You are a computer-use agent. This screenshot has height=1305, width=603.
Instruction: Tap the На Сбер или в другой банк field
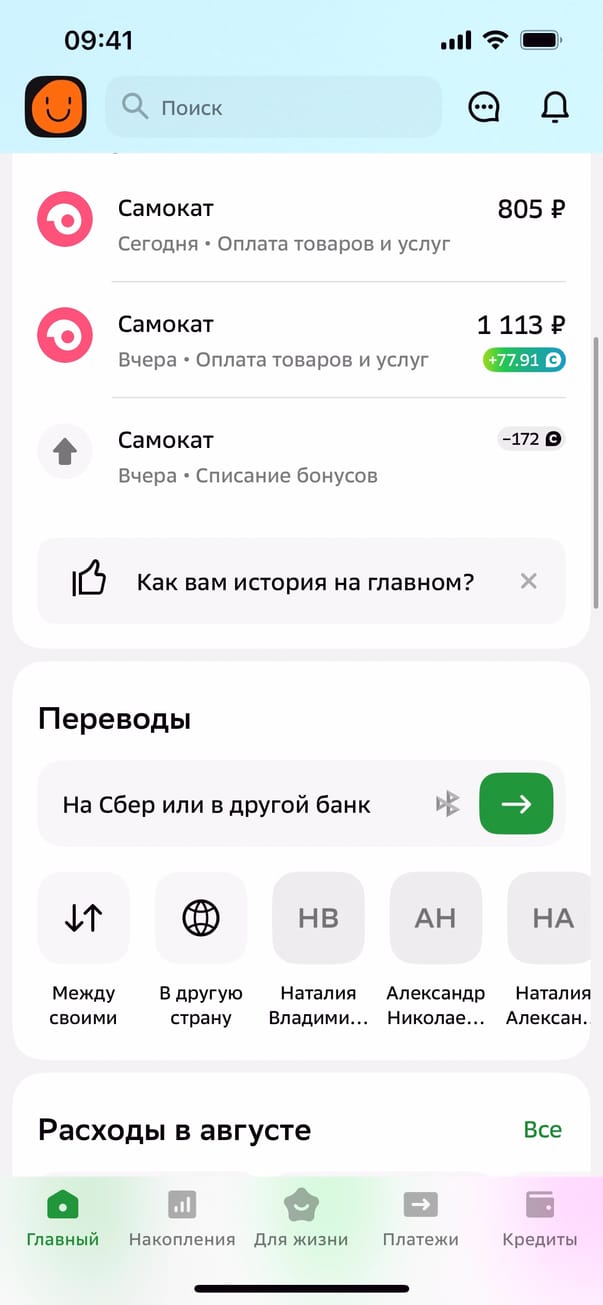(240, 804)
